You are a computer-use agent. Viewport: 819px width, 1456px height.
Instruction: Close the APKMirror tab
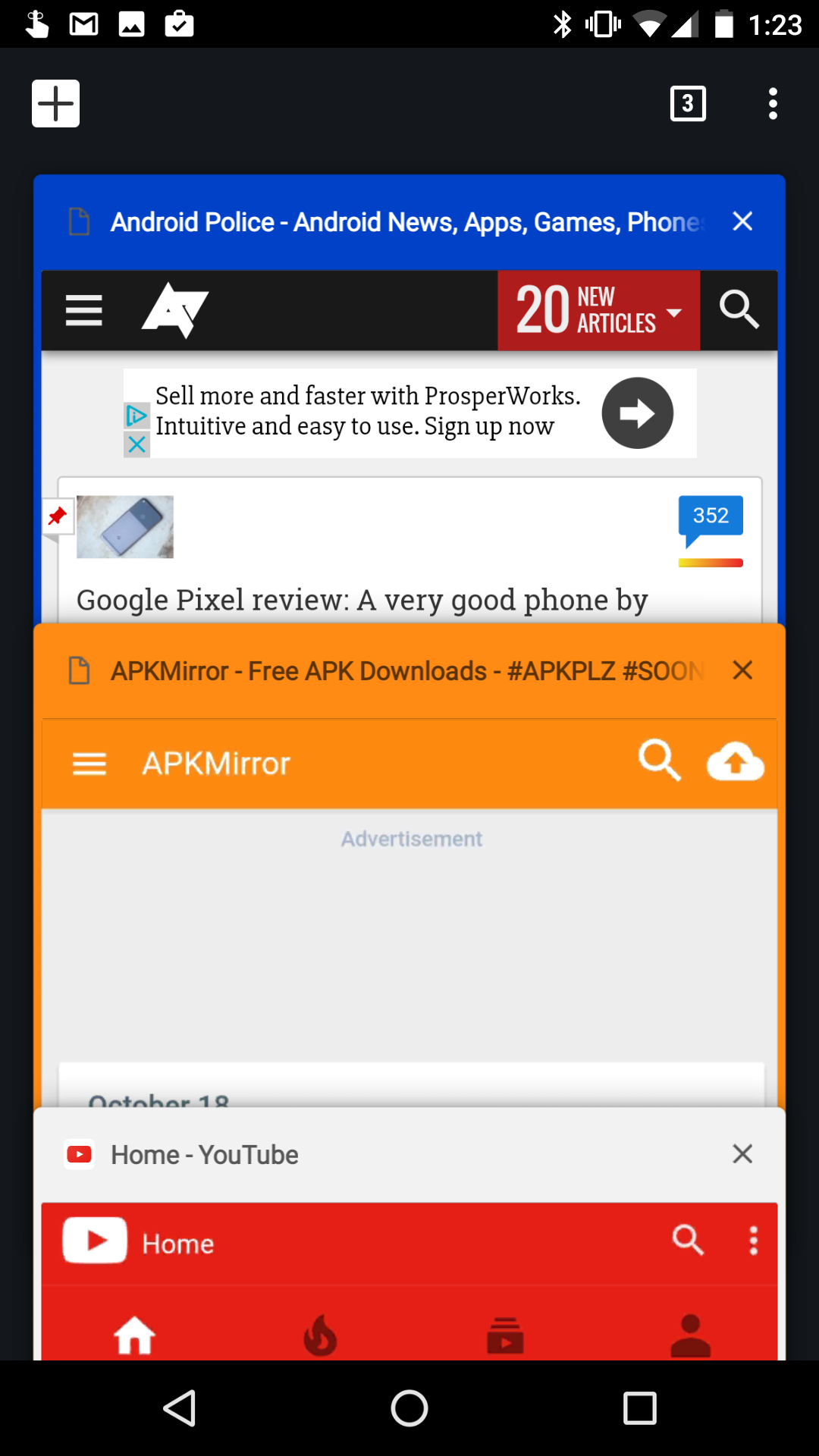point(742,670)
